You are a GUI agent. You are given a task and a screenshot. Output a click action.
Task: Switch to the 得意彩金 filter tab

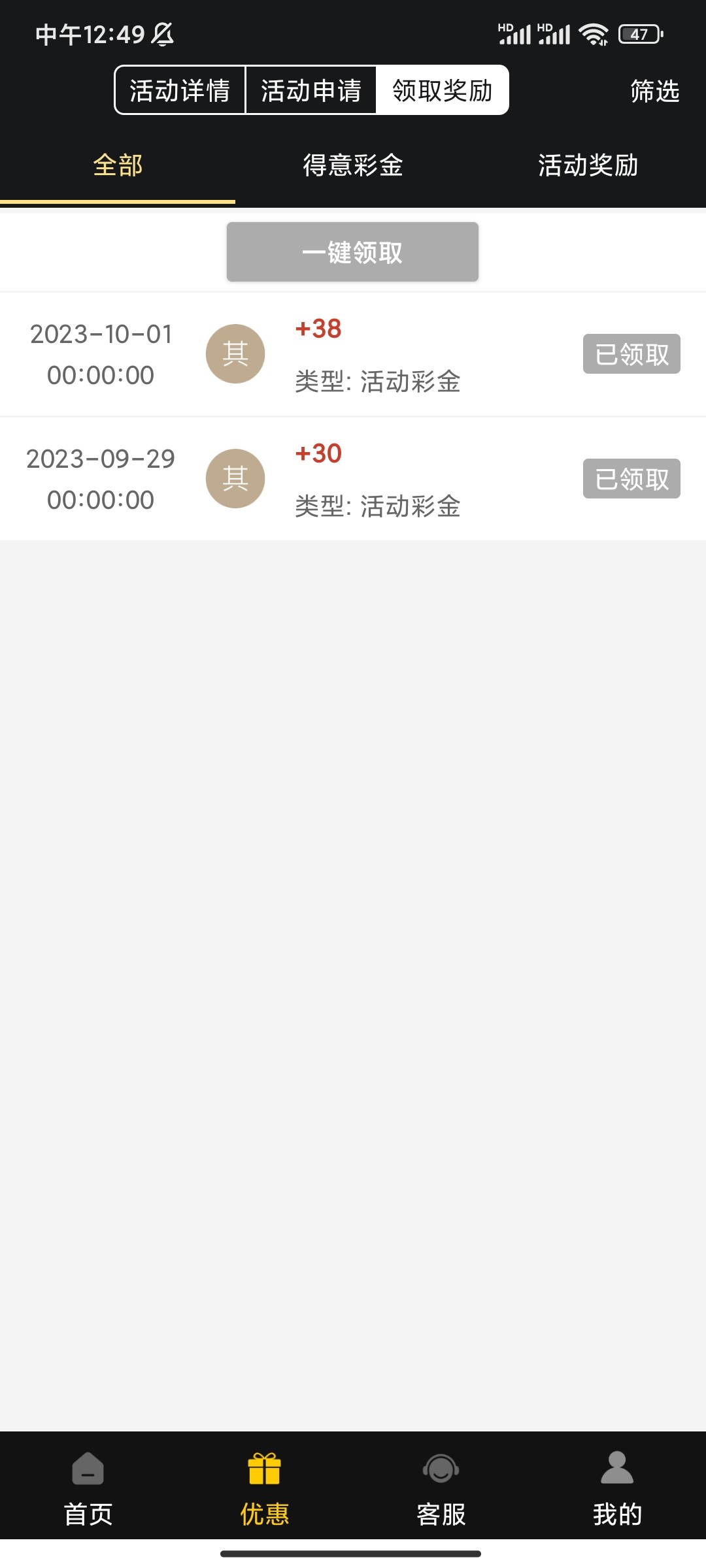pyautogui.click(x=353, y=167)
